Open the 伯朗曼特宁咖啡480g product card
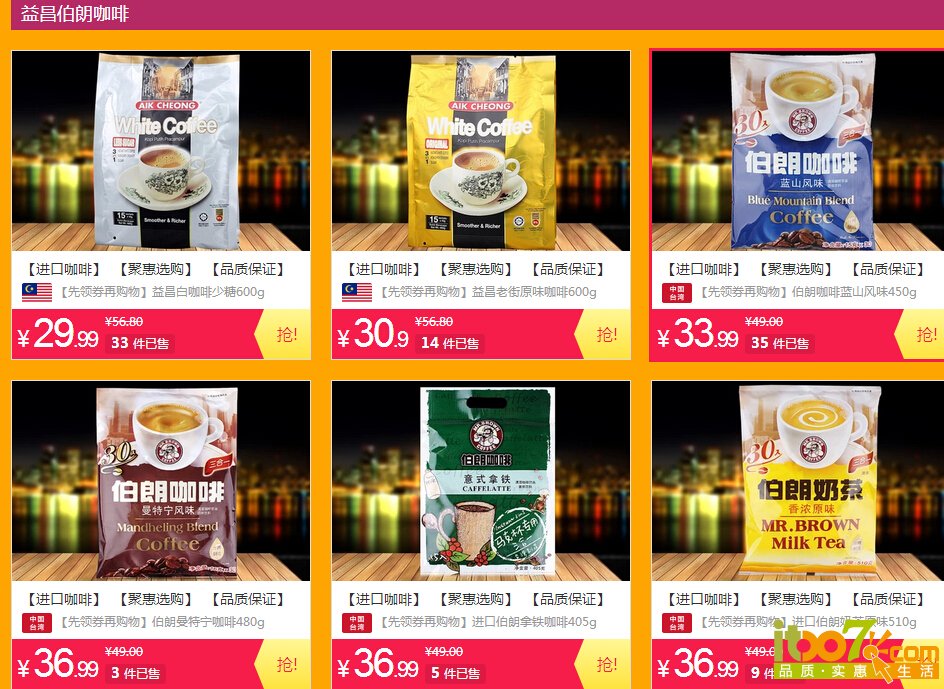Viewport: 944px width, 689px height. 161,481
